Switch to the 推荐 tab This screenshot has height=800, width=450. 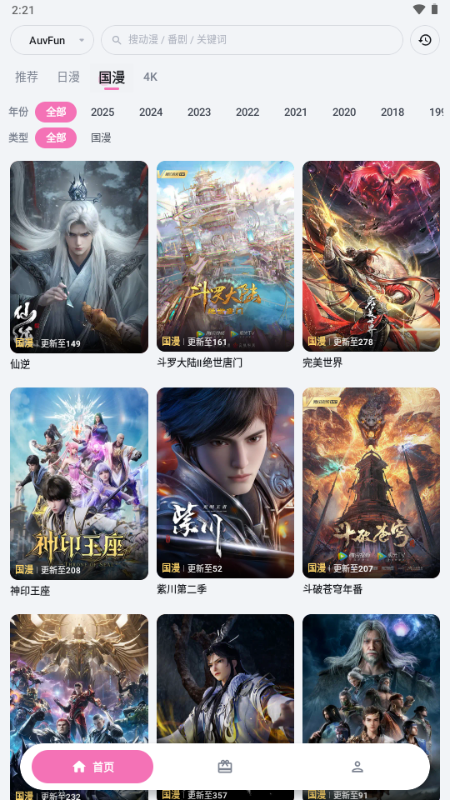click(27, 77)
